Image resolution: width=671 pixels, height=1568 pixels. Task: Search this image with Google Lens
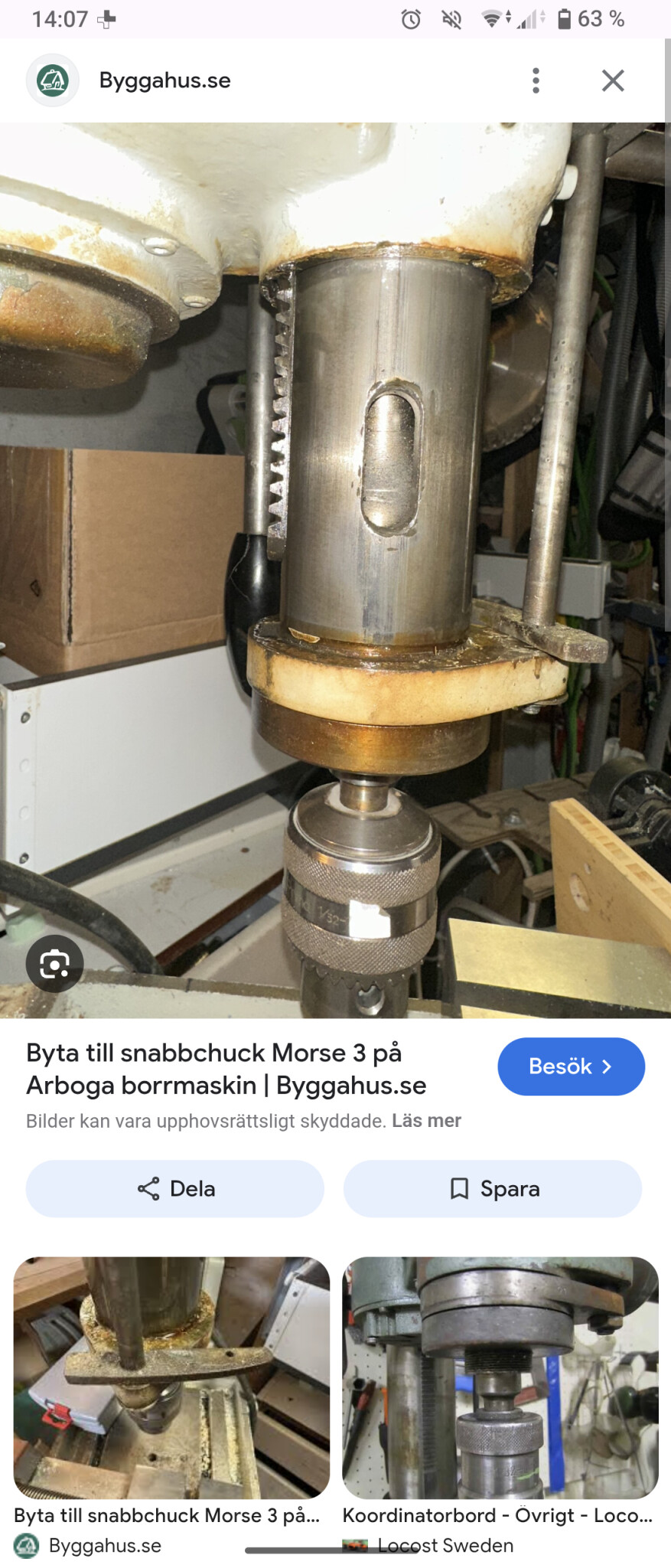(x=54, y=963)
